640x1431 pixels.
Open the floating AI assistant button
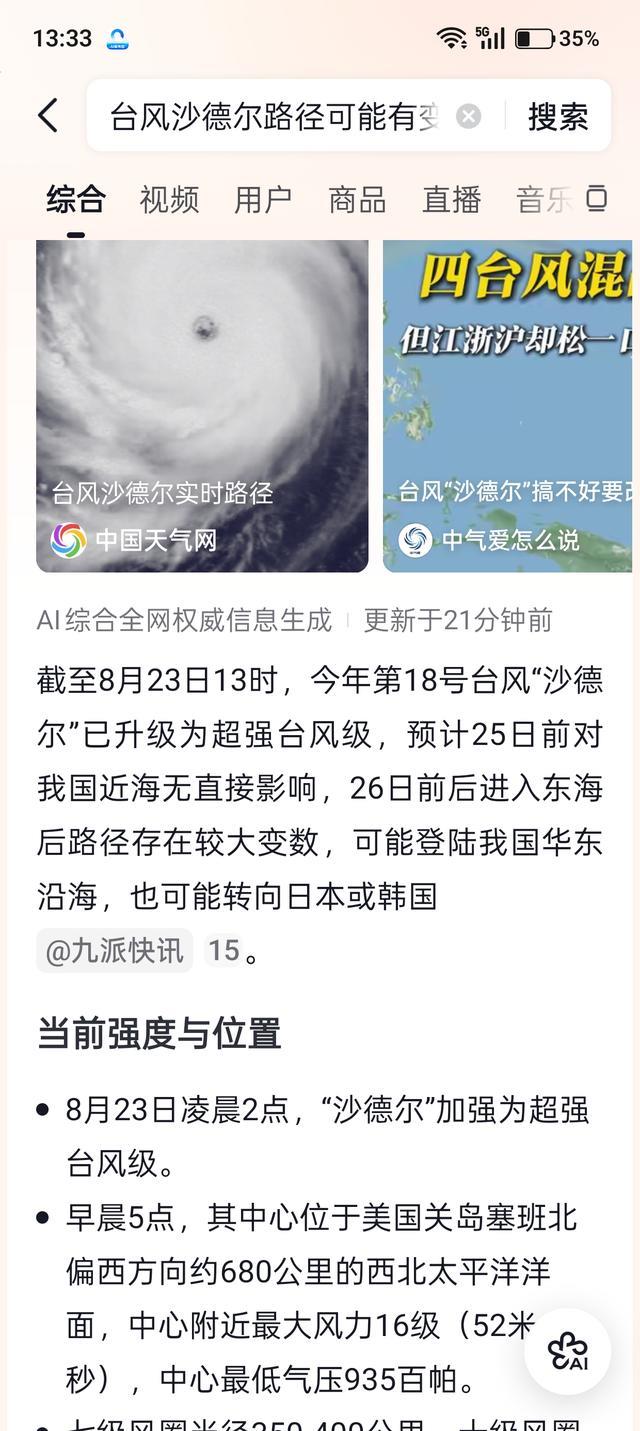click(x=568, y=1351)
